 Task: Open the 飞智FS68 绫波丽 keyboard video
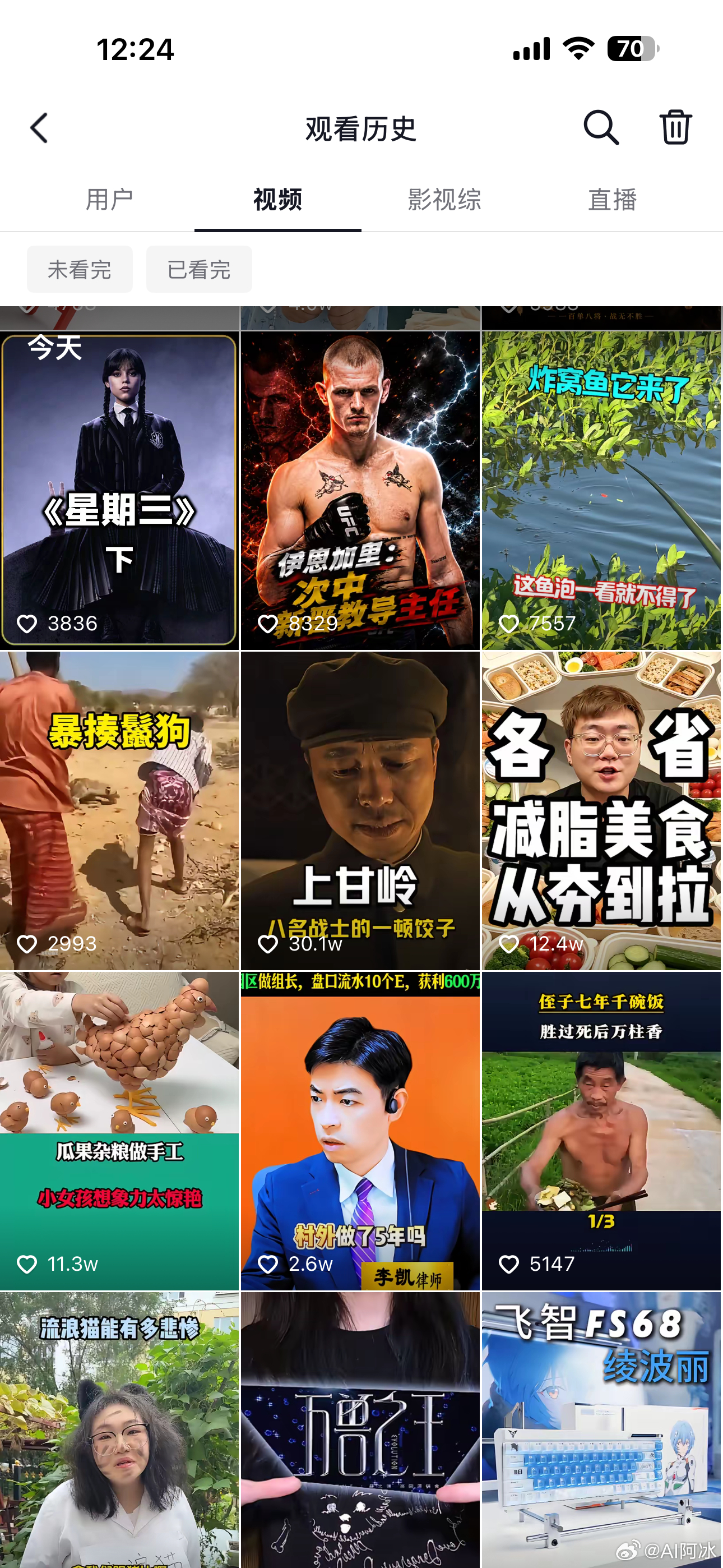601,1430
